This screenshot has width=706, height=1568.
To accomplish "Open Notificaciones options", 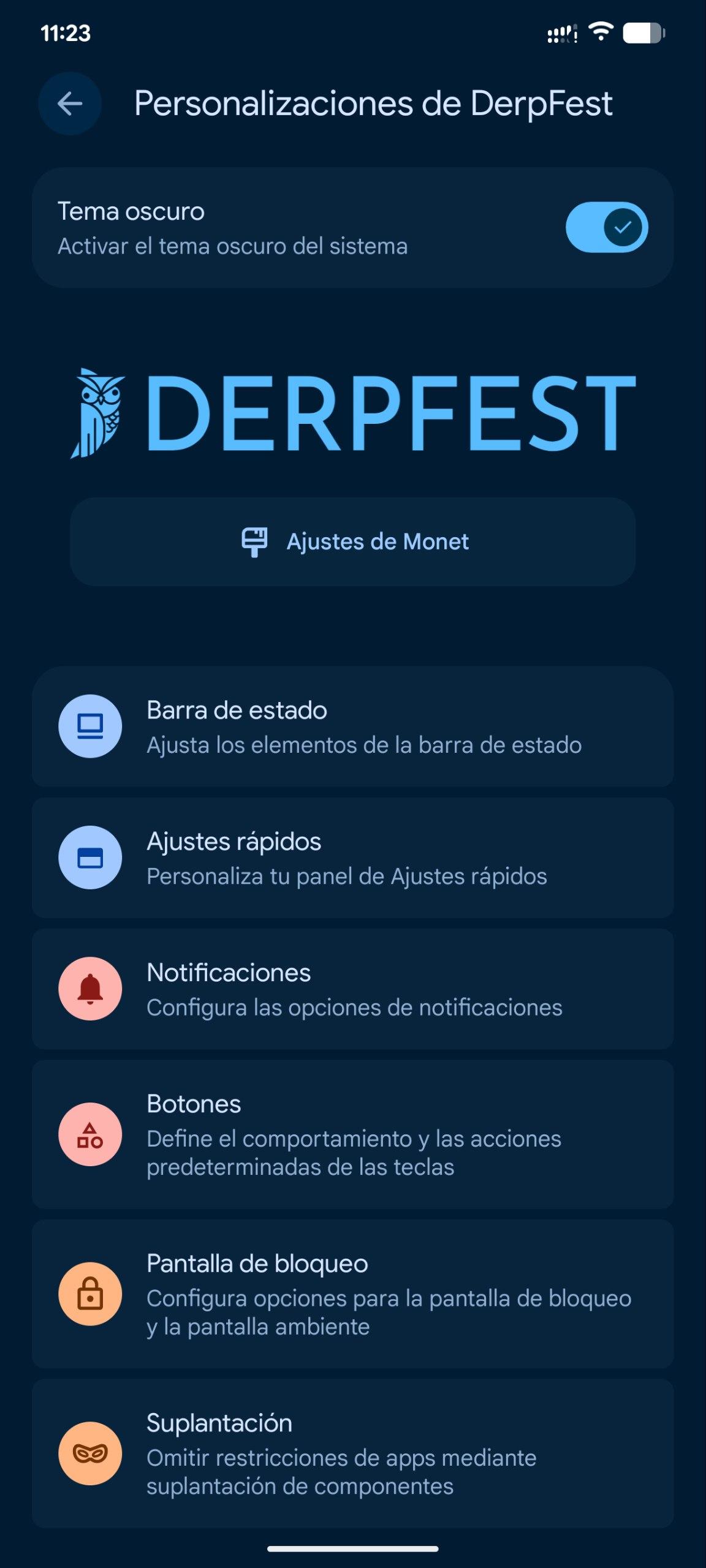I will (353, 989).
